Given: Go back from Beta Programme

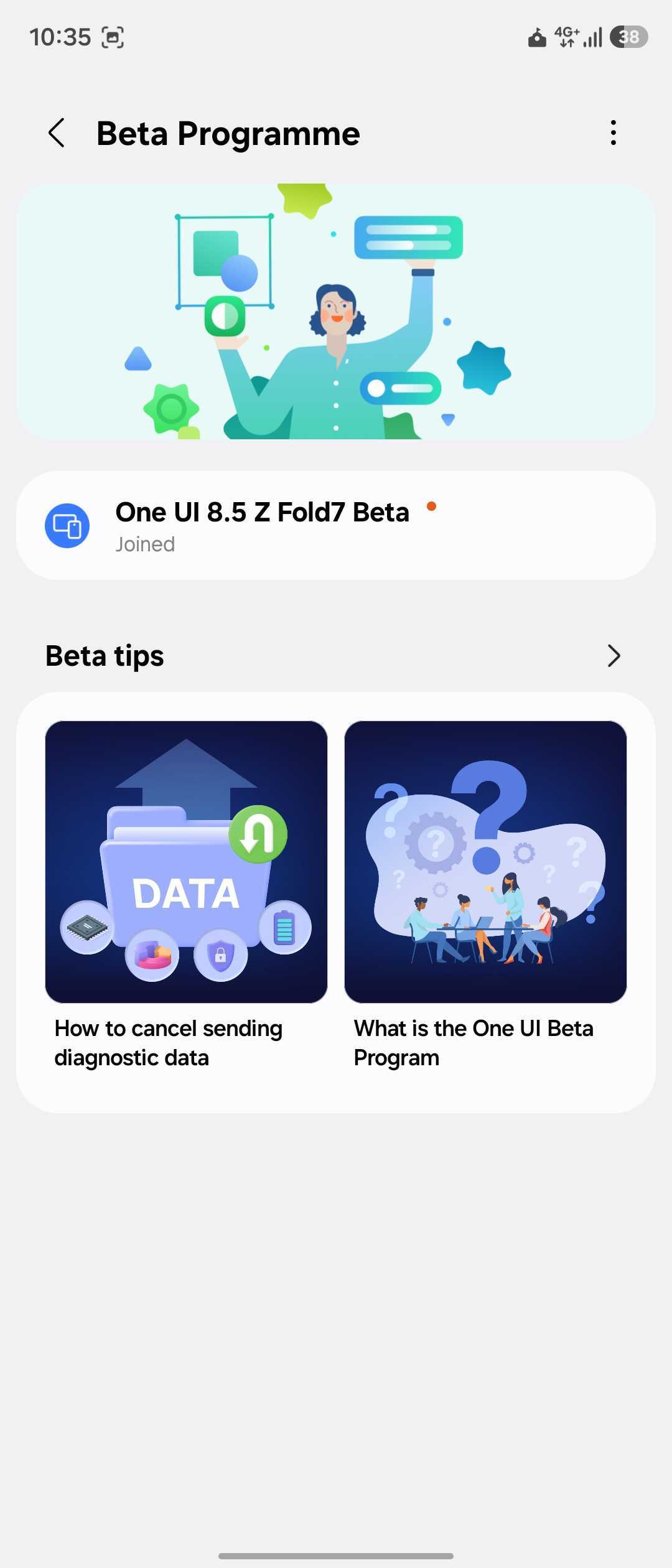Looking at the screenshot, I should pyautogui.click(x=57, y=133).
